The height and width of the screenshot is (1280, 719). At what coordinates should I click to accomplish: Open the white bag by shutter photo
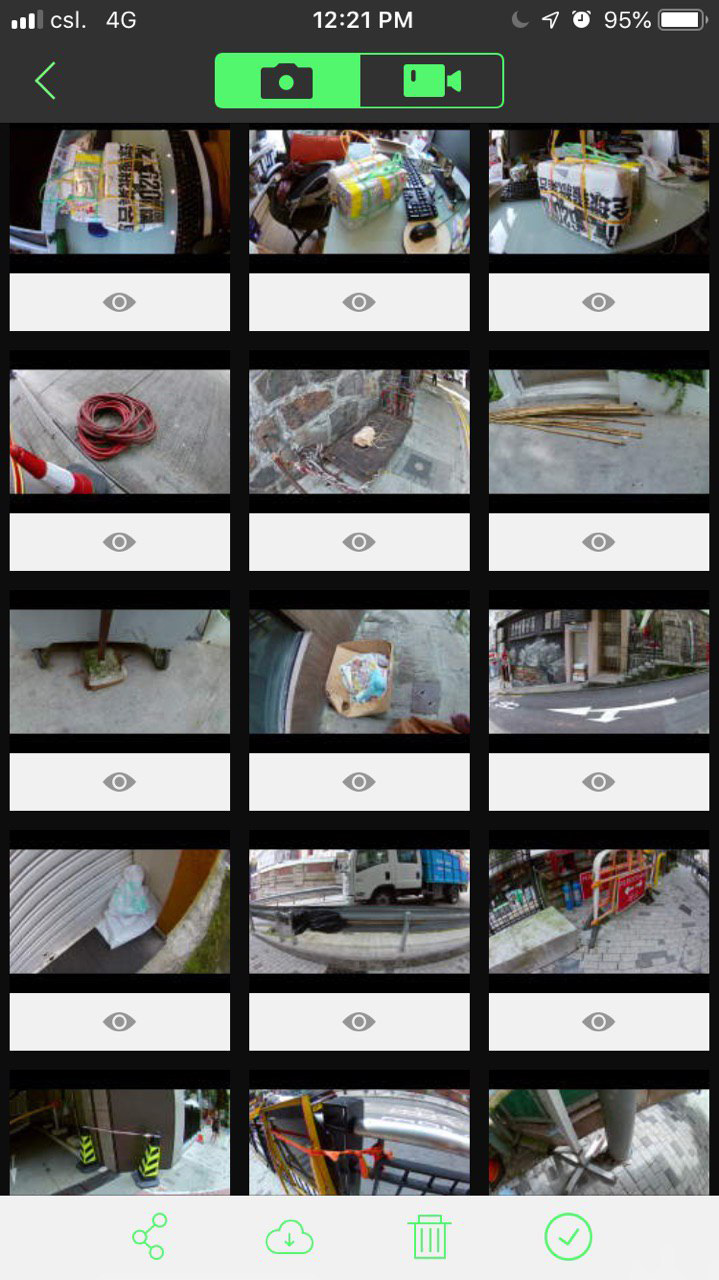click(119, 911)
